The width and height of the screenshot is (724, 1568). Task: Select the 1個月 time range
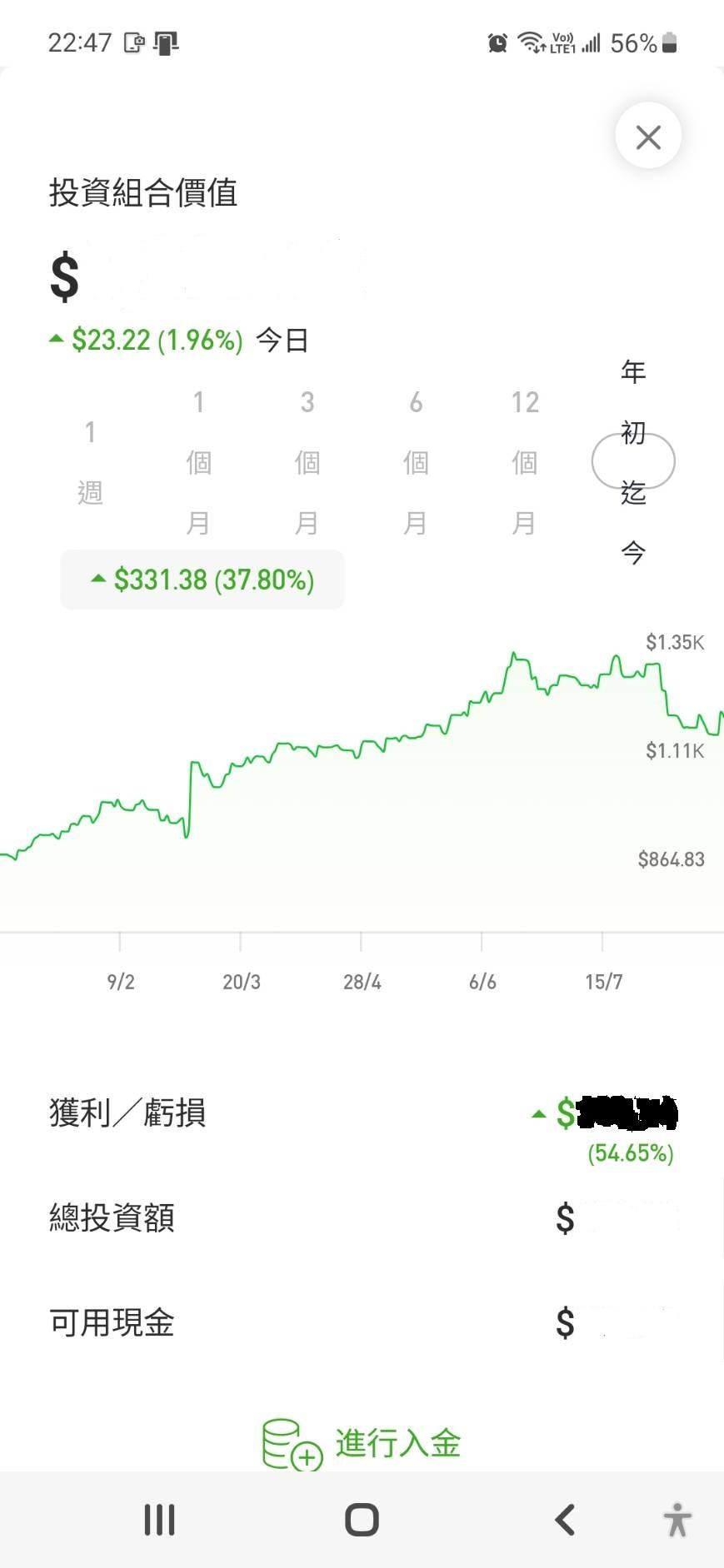(198, 462)
